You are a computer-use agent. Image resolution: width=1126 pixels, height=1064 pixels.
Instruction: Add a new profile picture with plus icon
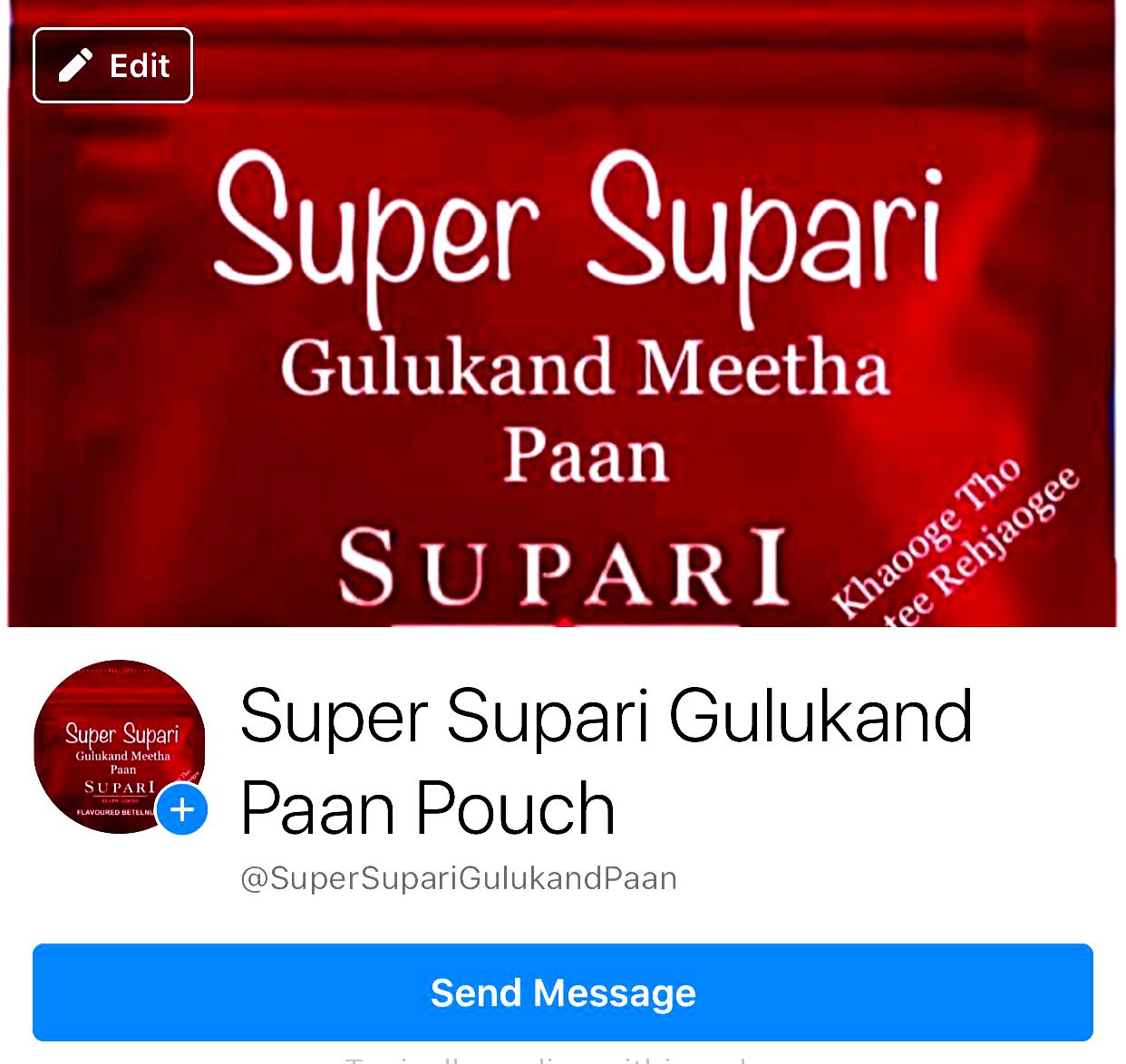point(182,808)
